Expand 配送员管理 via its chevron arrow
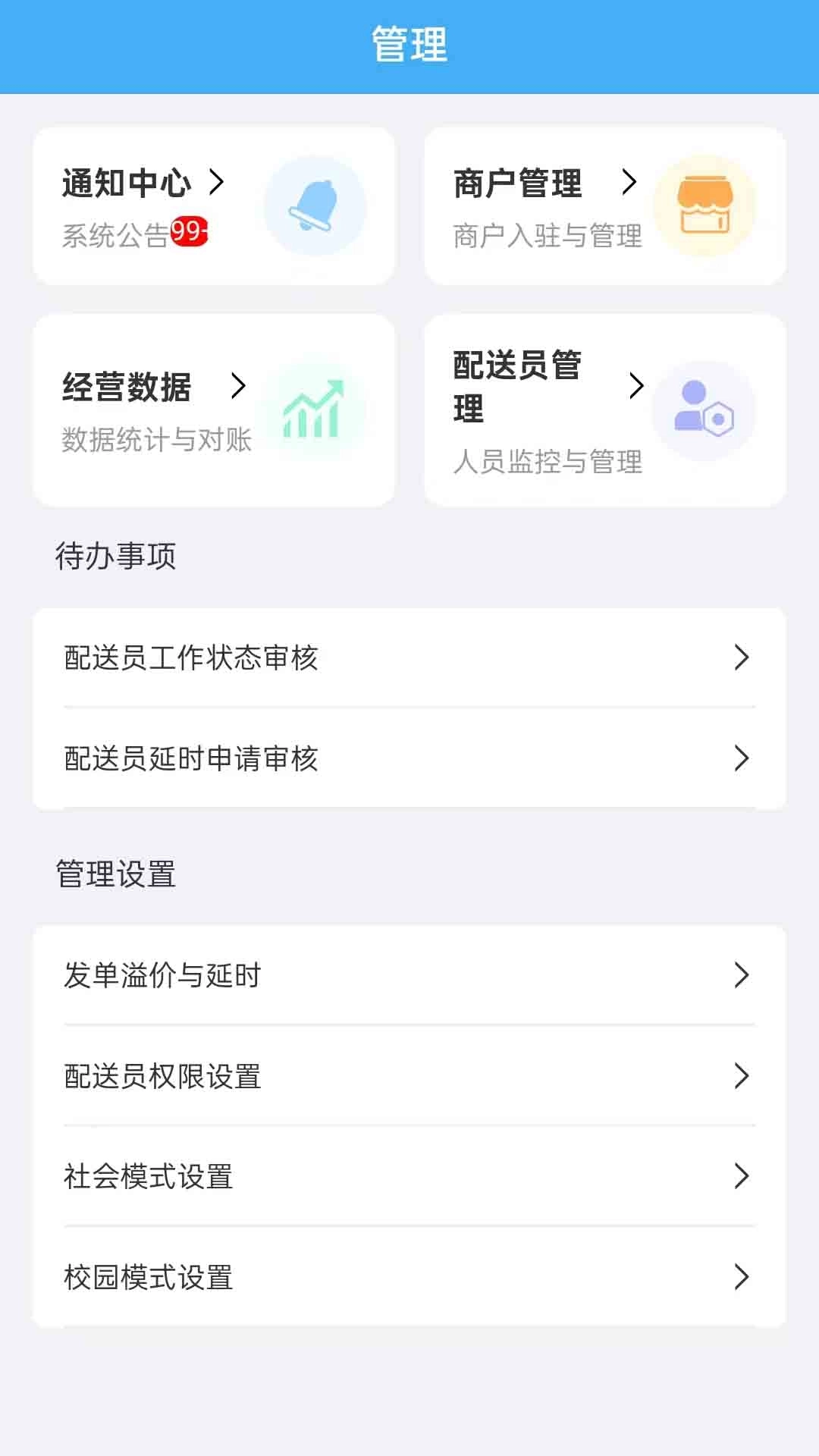This screenshot has height=1456, width=819. click(x=637, y=385)
